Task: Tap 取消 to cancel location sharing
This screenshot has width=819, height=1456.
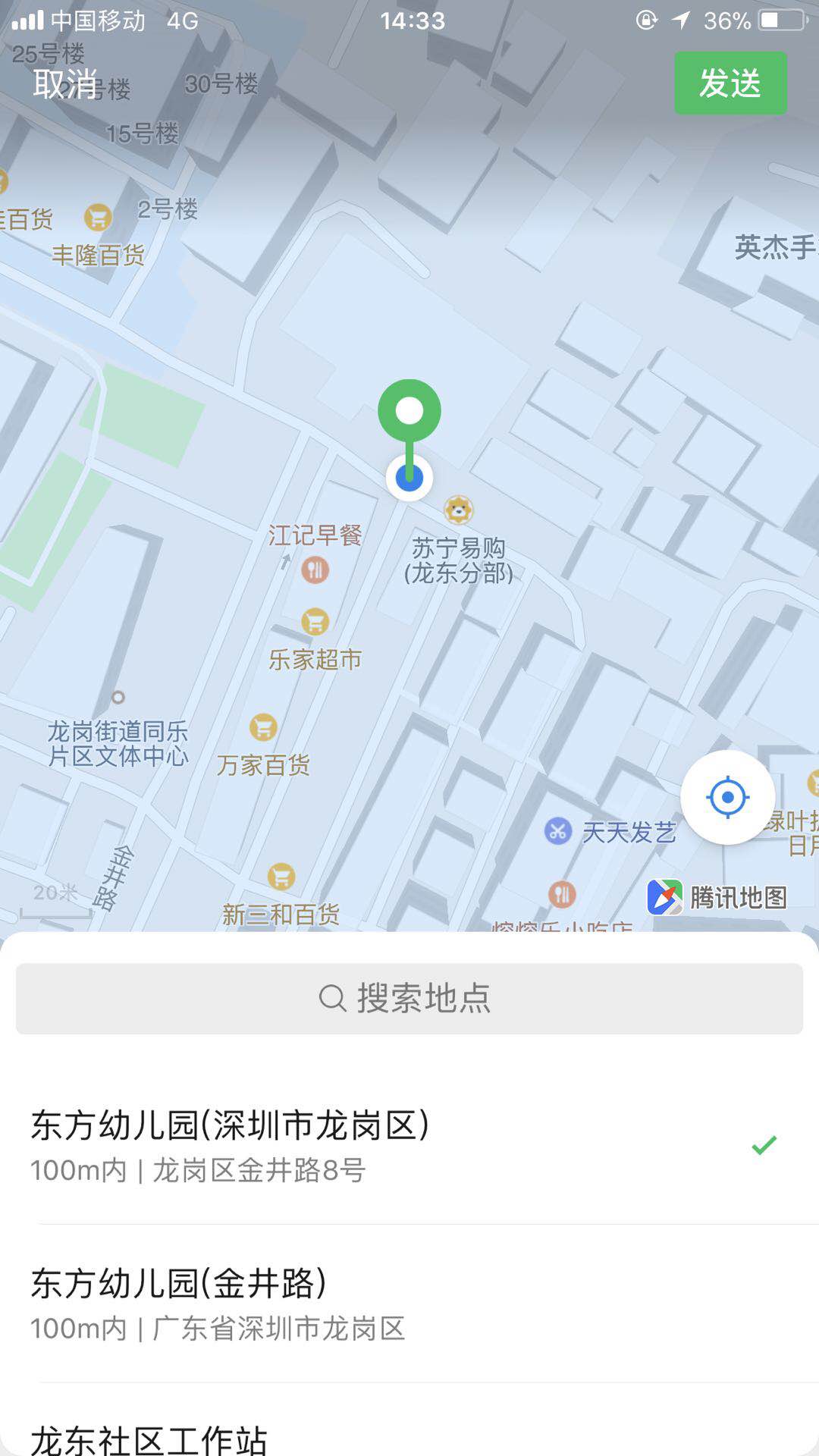Action: 65,83
